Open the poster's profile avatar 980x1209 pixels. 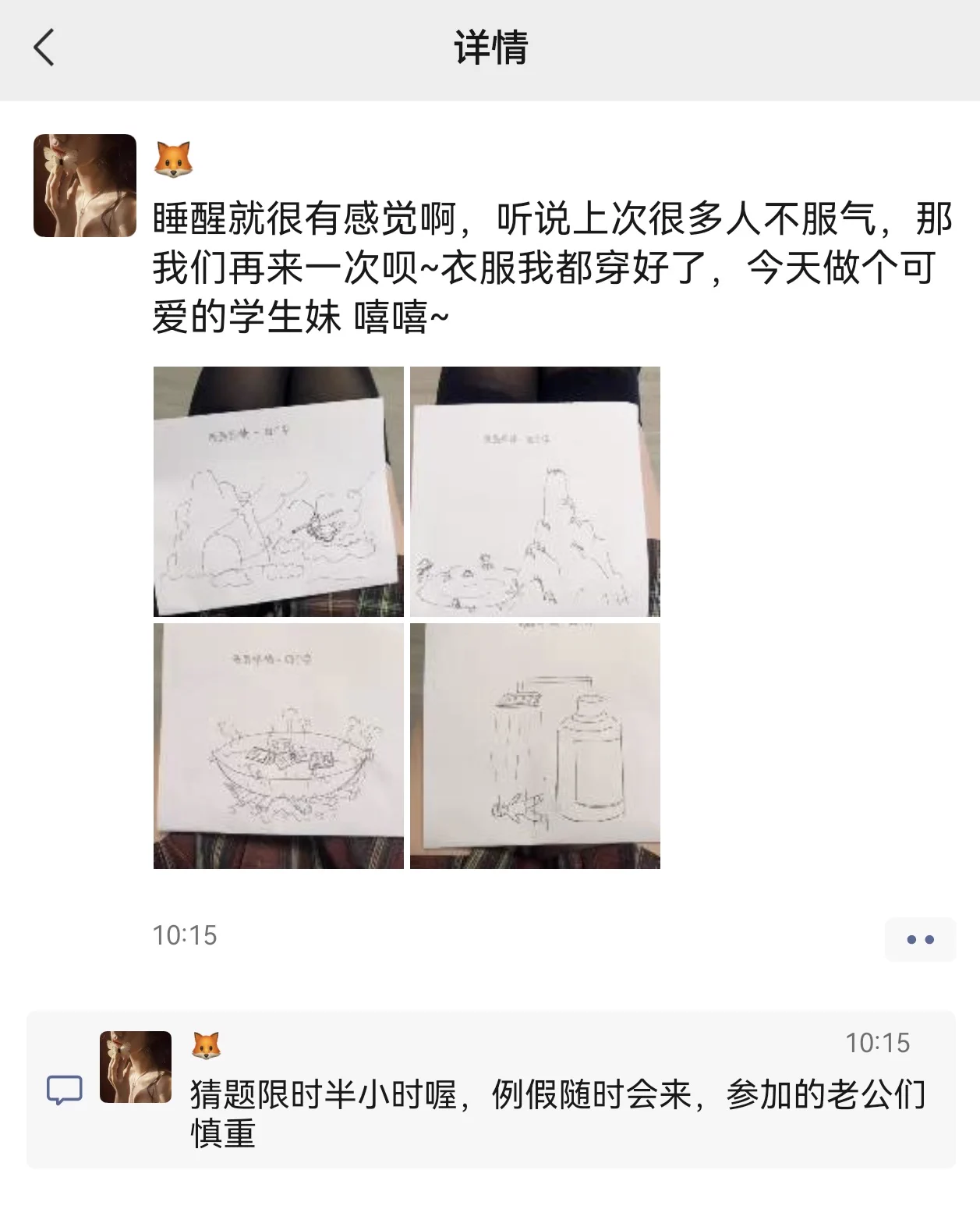[85, 186]
